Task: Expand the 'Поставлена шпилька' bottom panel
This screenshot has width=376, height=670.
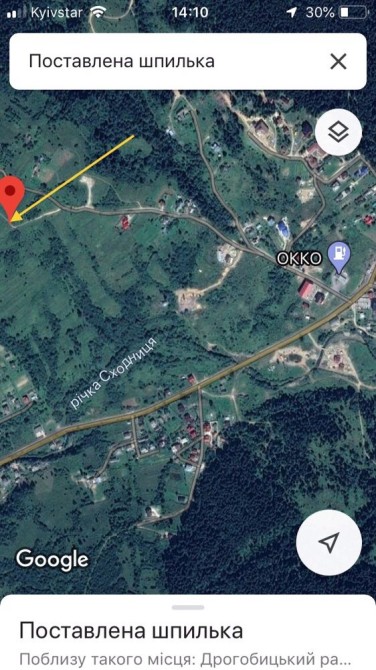Action: 188,632
